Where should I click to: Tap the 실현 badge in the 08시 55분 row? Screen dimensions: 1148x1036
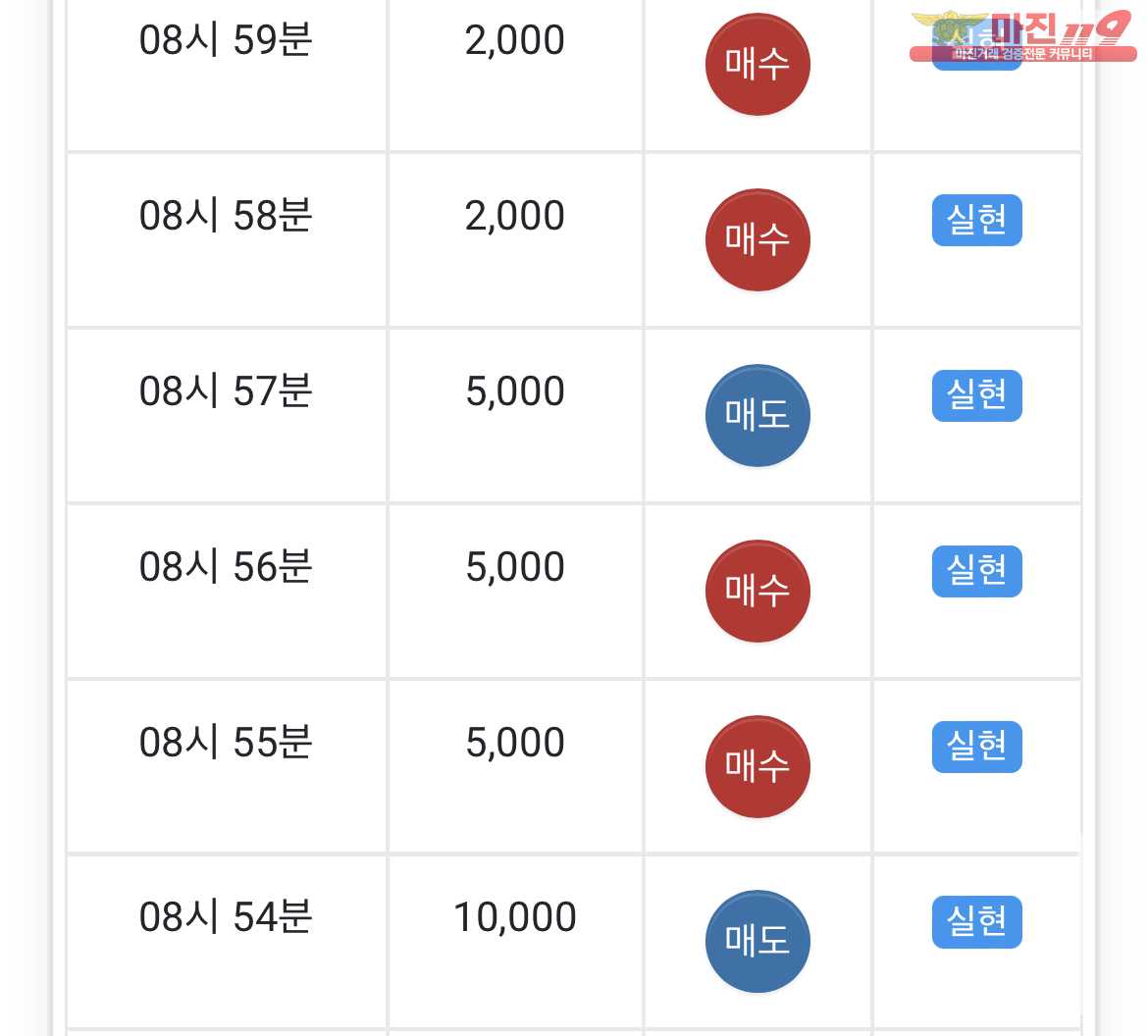tap(976, 747)
